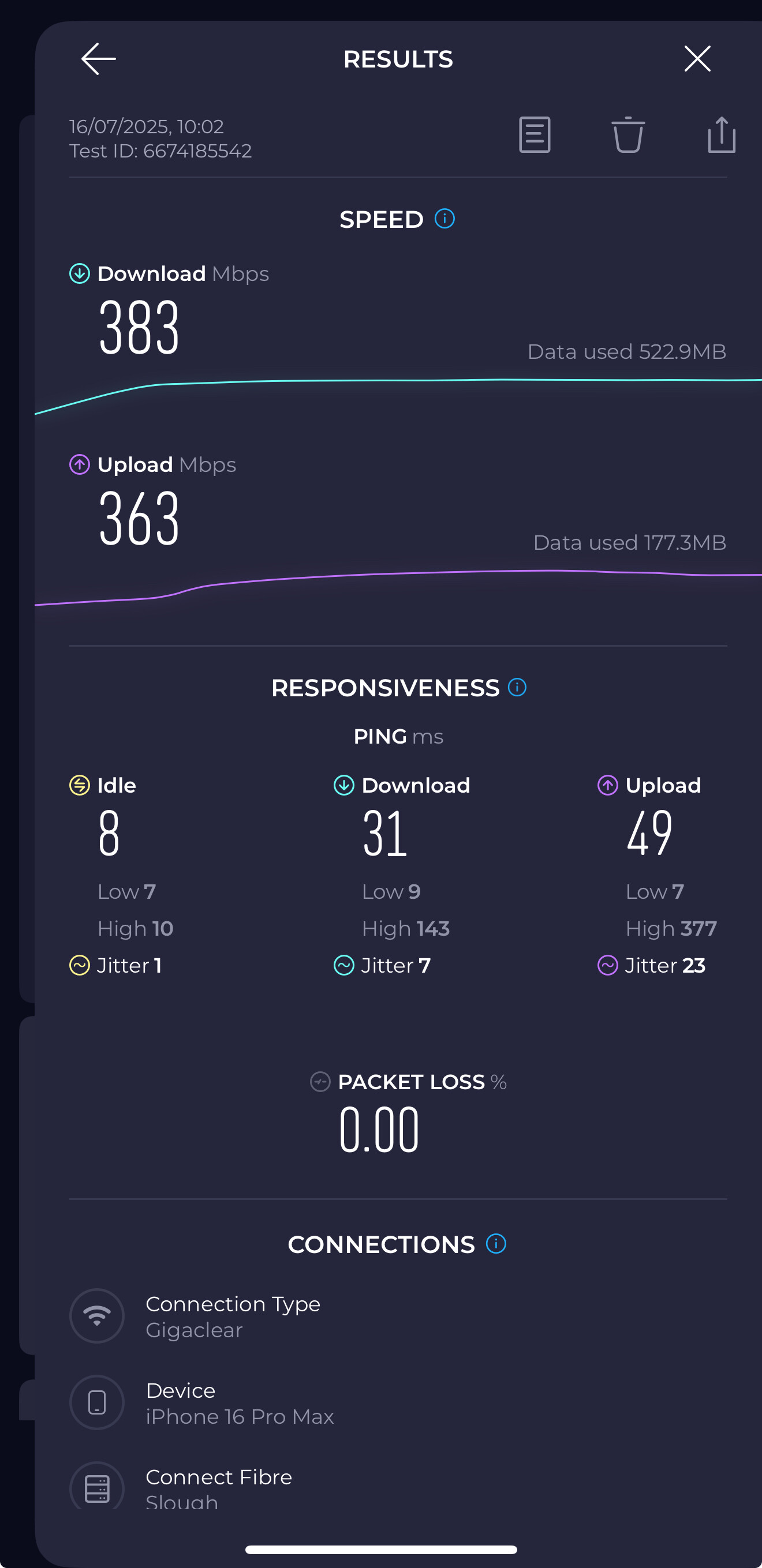Open the result notes icon
Image resolution: width=762 pixels, height=1568 pixels.
[x=534, y=134]
